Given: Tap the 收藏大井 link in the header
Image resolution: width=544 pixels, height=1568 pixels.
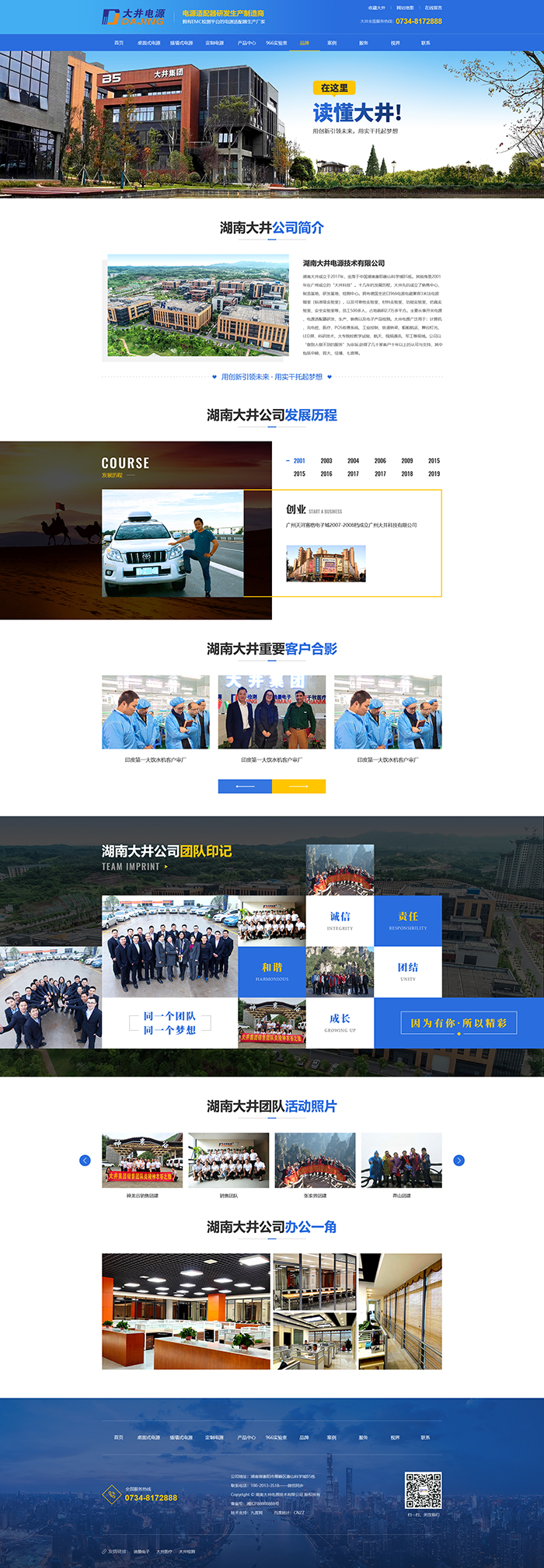Looking at the screenshot, I should (377, 8).
